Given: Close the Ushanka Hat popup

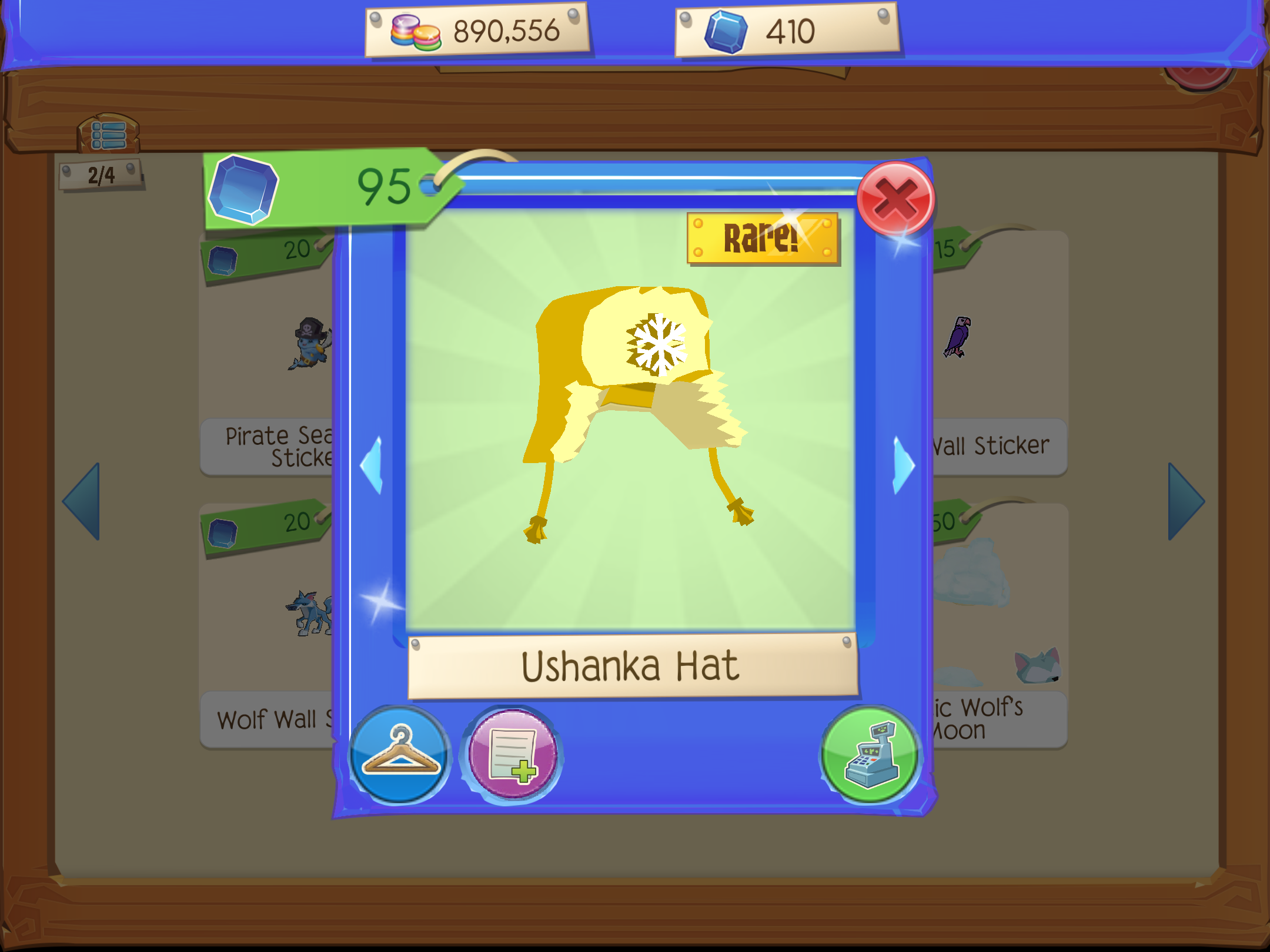Looking at the screenshot, I should 895,199.
